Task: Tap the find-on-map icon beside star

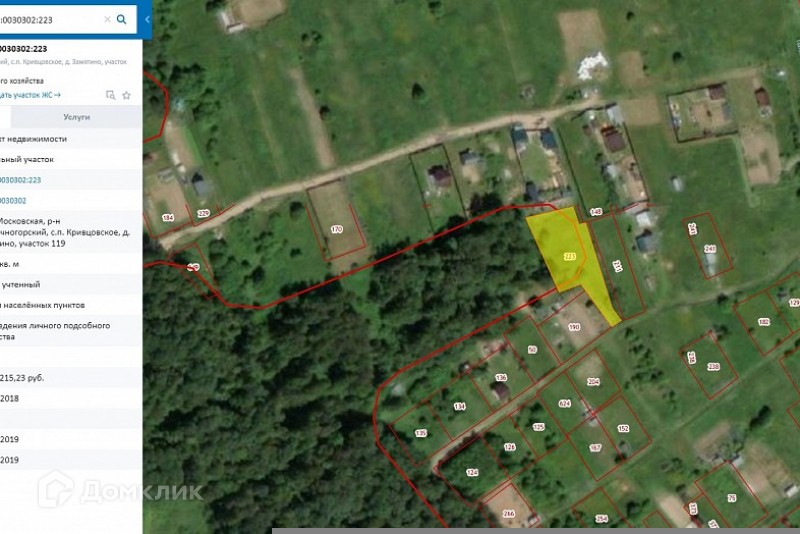Action: tap(110, 95)
